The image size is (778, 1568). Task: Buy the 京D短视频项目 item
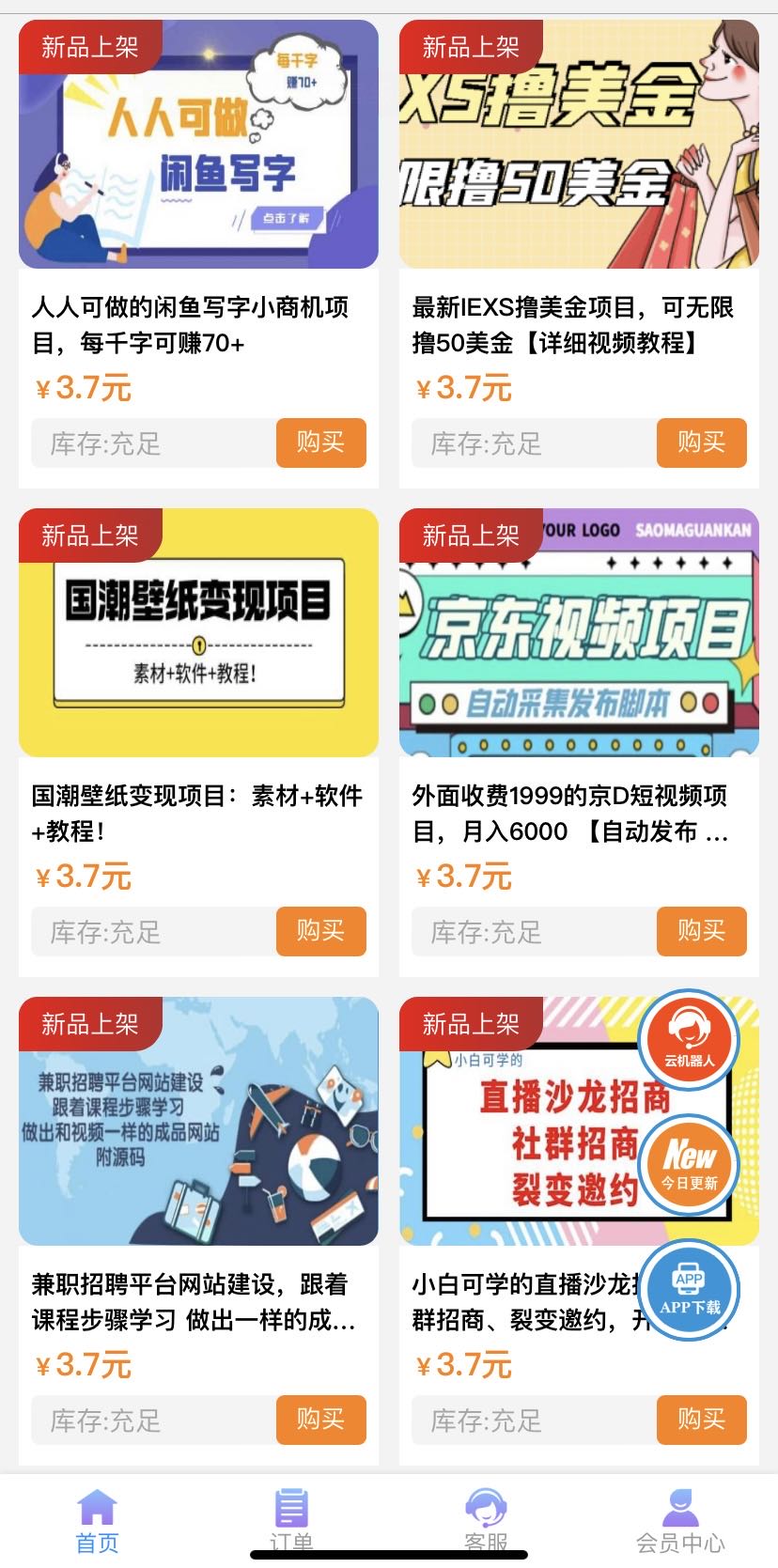(x=701, y=931)
